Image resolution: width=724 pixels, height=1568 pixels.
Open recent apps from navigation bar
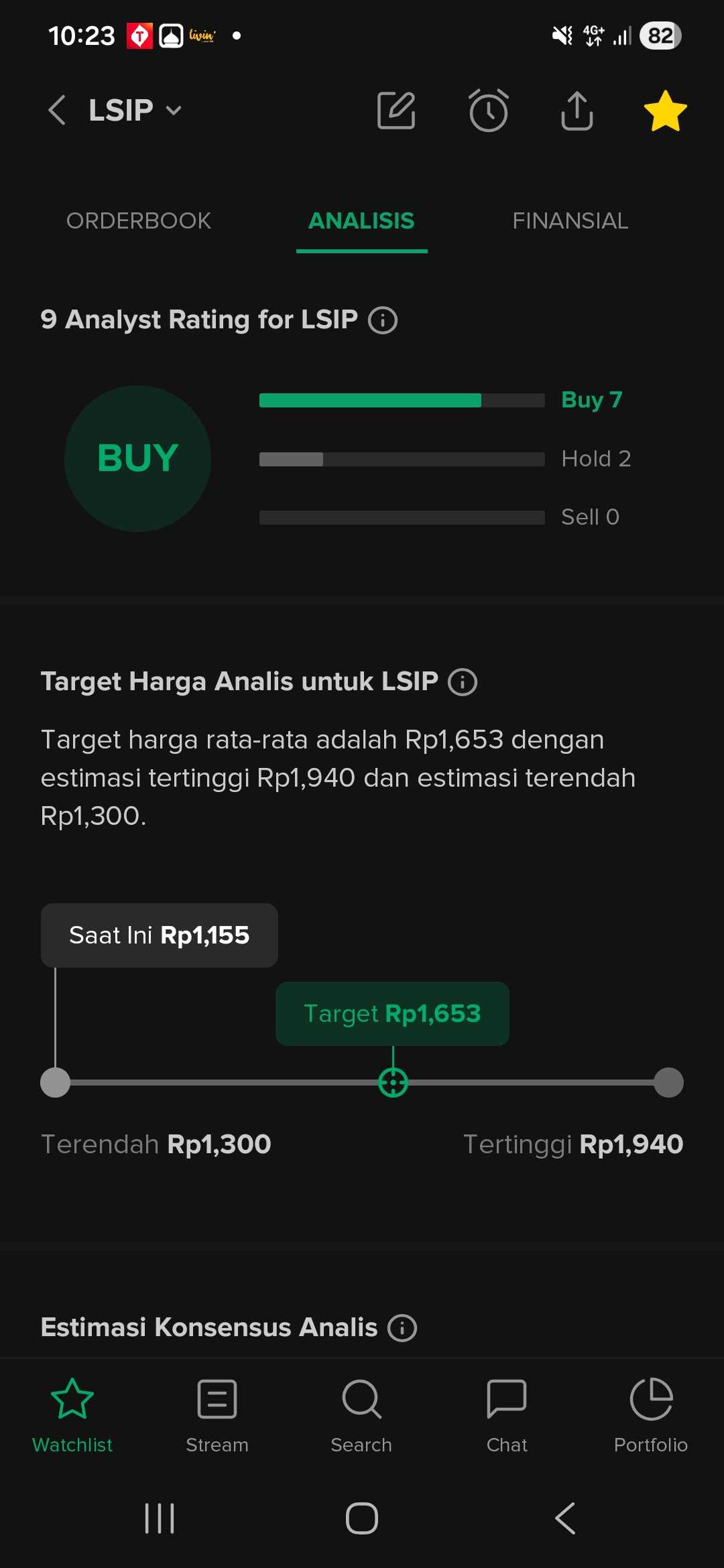[160, 1518]
